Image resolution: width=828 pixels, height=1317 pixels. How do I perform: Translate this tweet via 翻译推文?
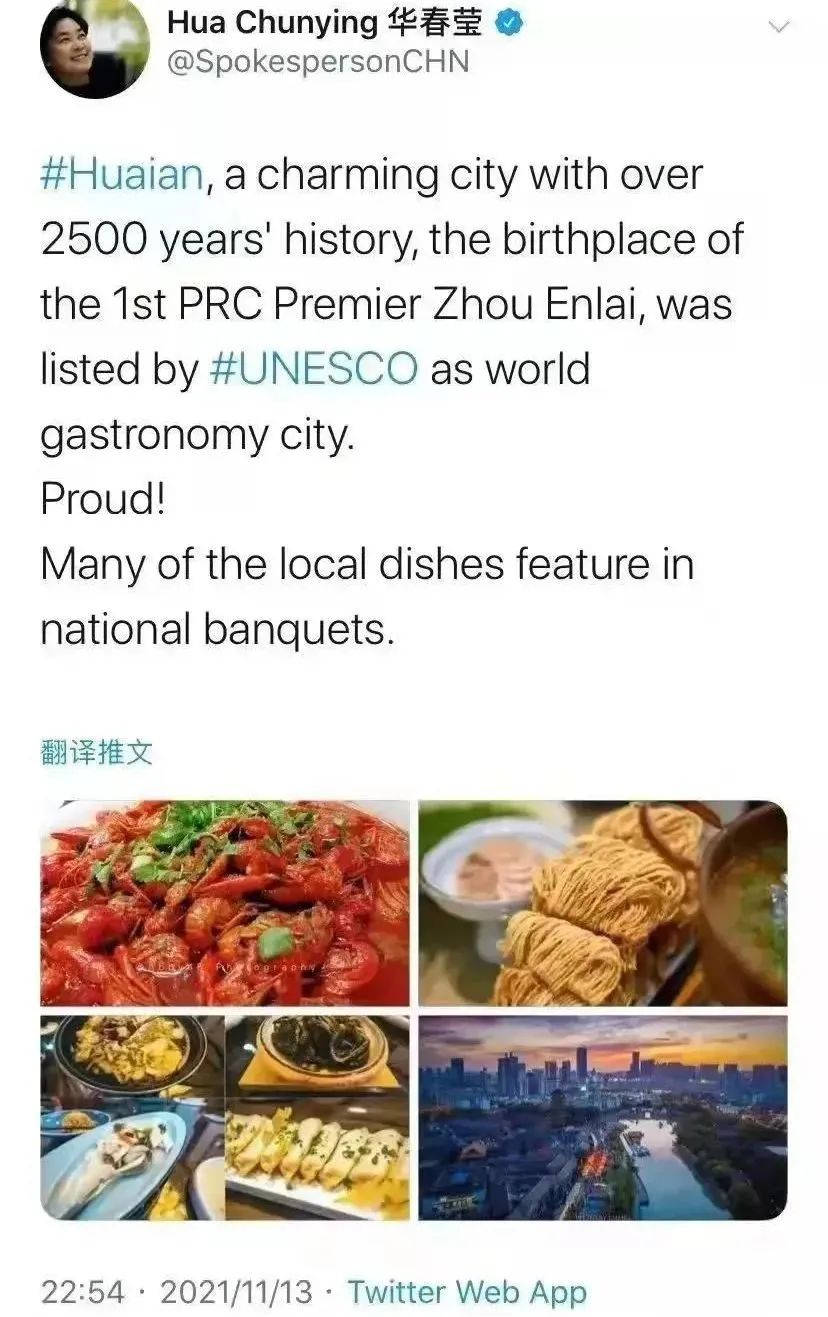(97, 752)
